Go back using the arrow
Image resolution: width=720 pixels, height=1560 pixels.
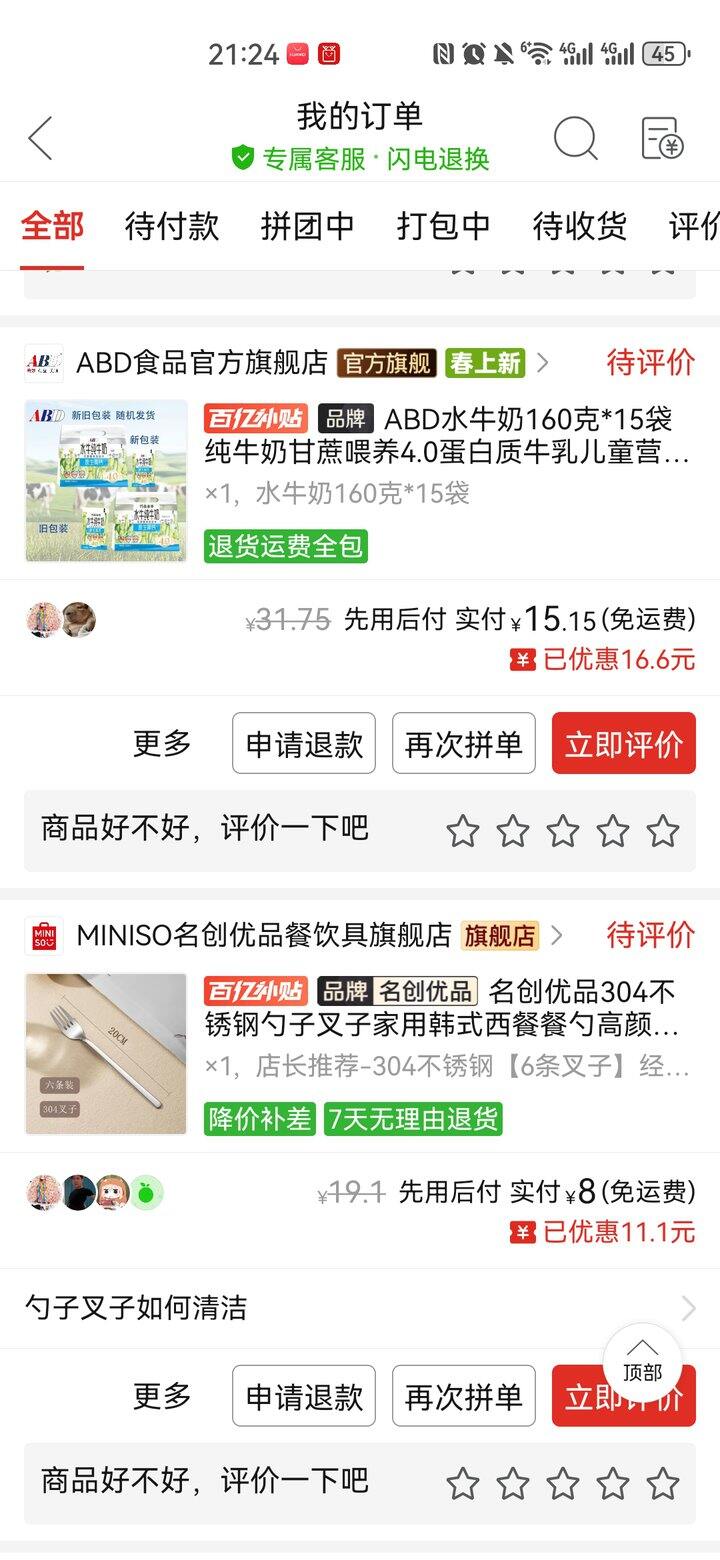pyautogui.click(x=40, y=138)
